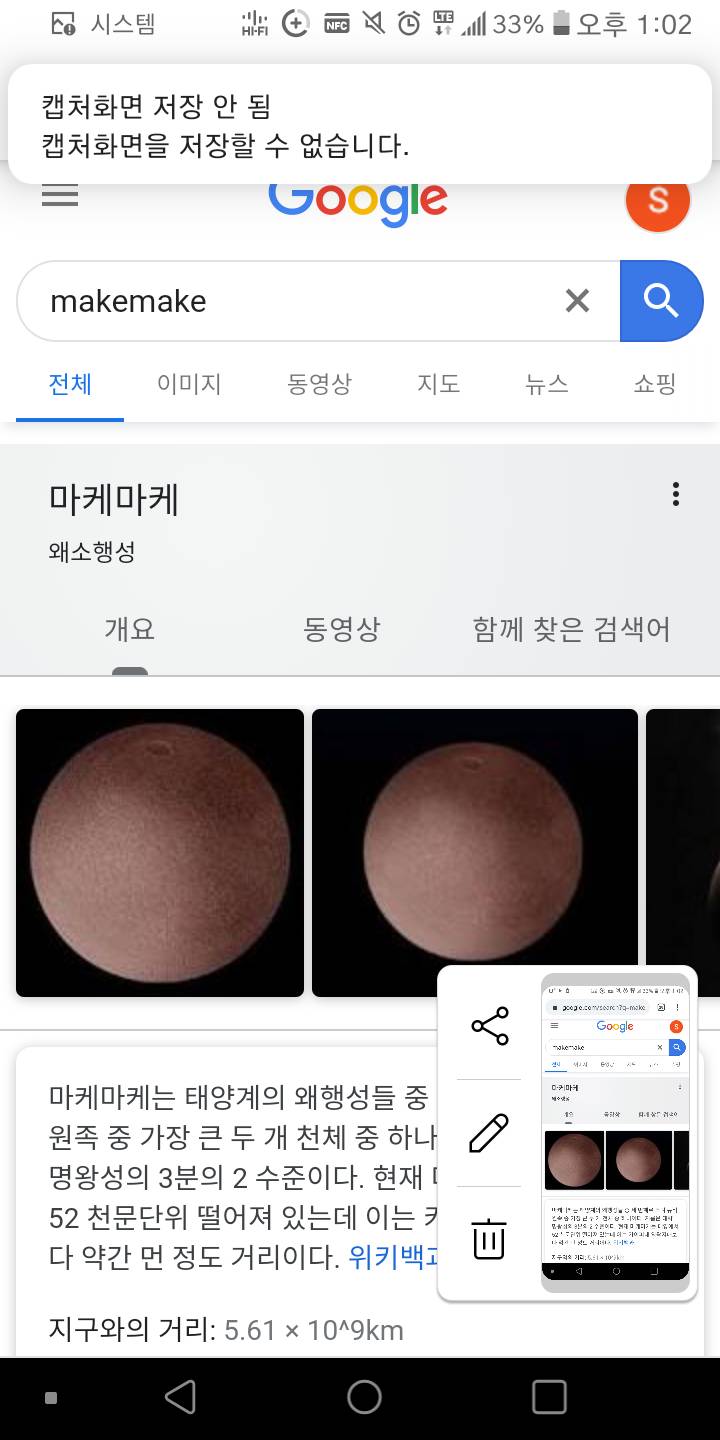This screenshot has height=1440, width=720.
Task: Open the 동영상 search tab
Action: click(318, 384)
